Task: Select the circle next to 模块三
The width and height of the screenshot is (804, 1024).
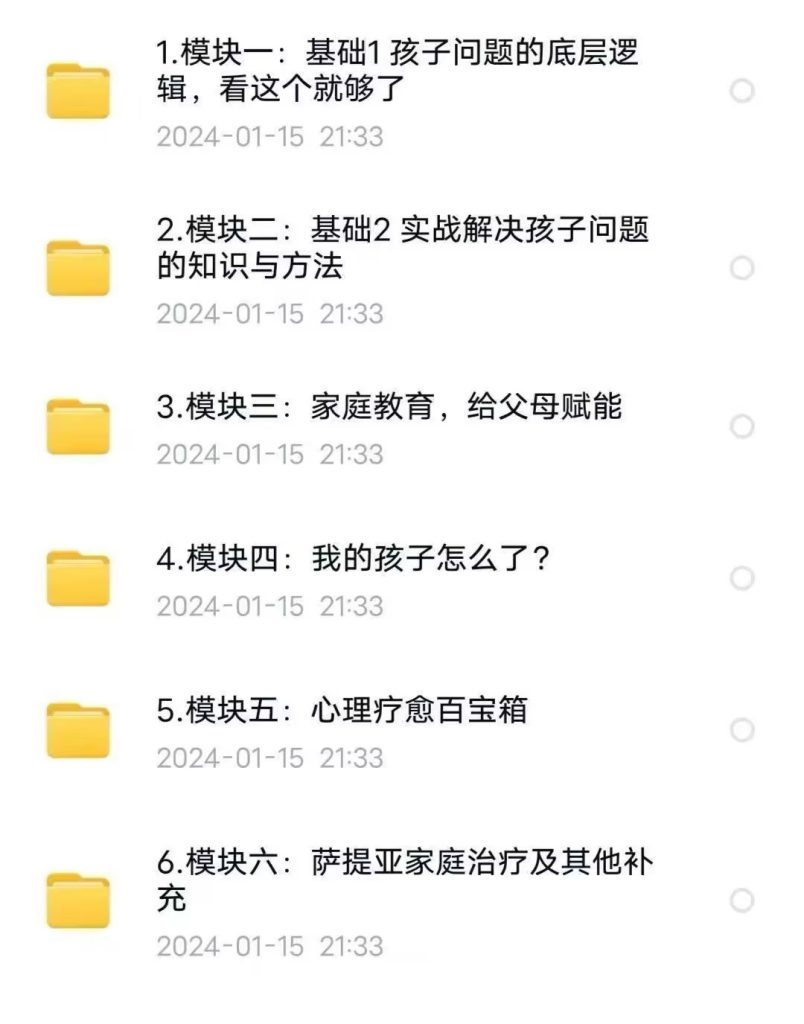Action: [x=742, y=425]
